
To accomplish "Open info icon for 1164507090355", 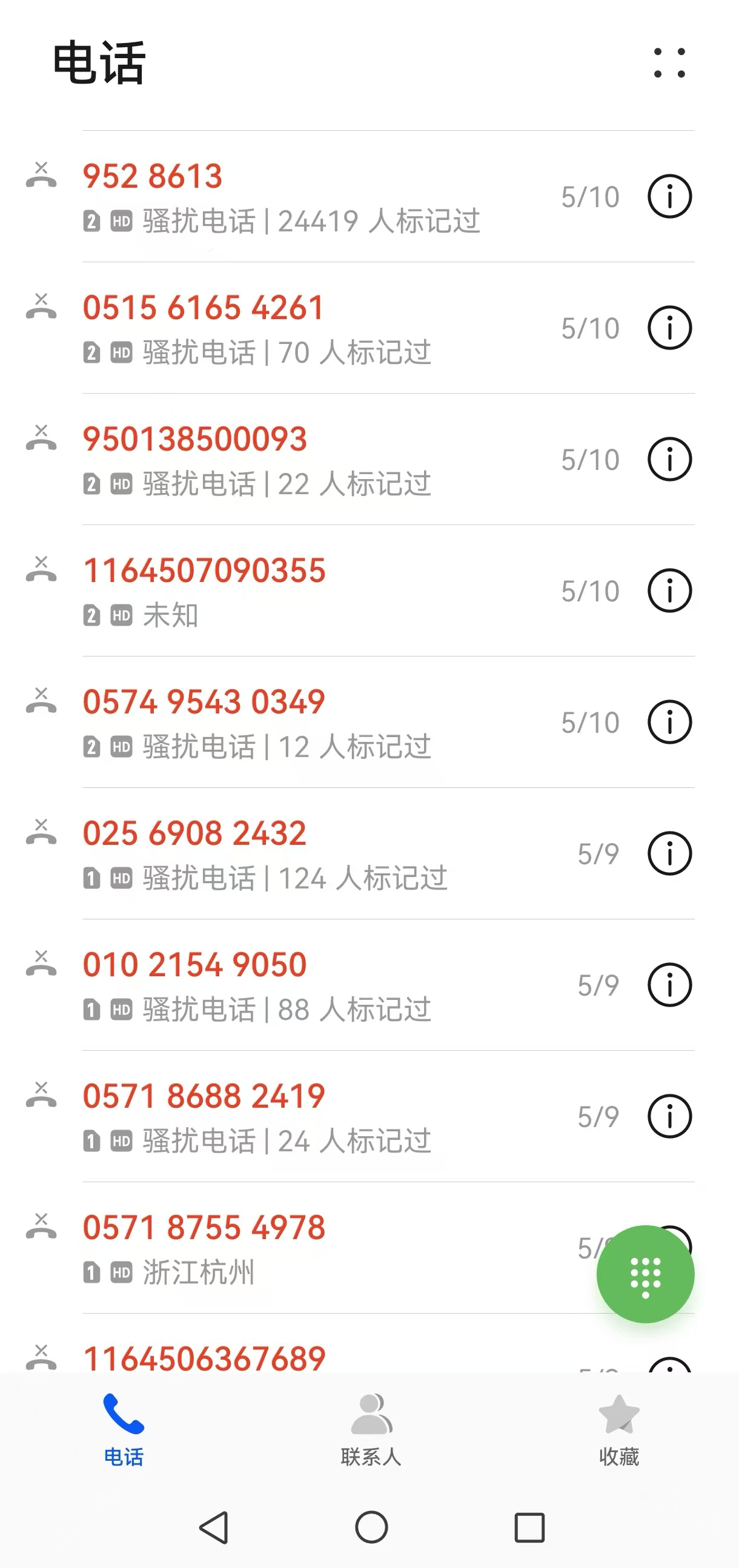I will click(669, 590).
